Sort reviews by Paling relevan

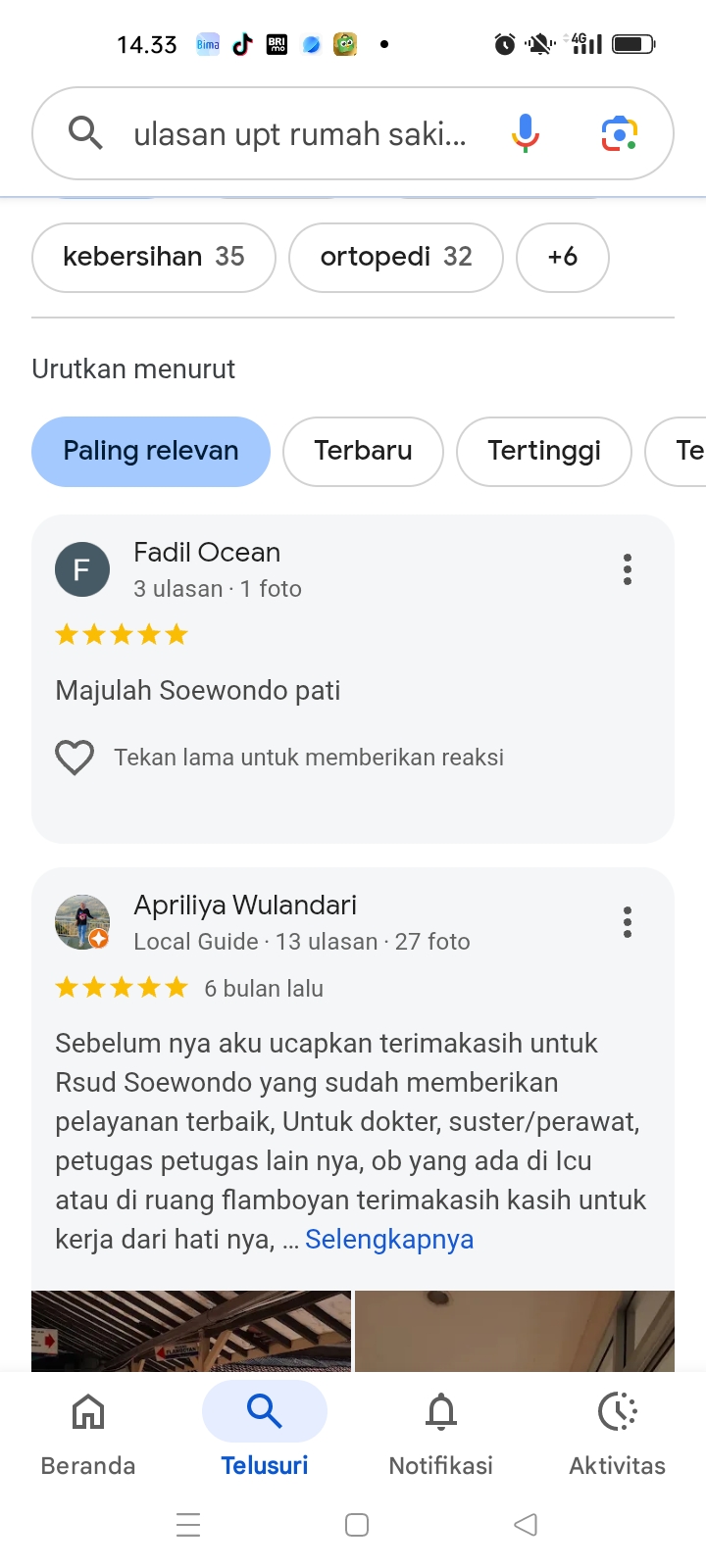(x=151, y=451)
